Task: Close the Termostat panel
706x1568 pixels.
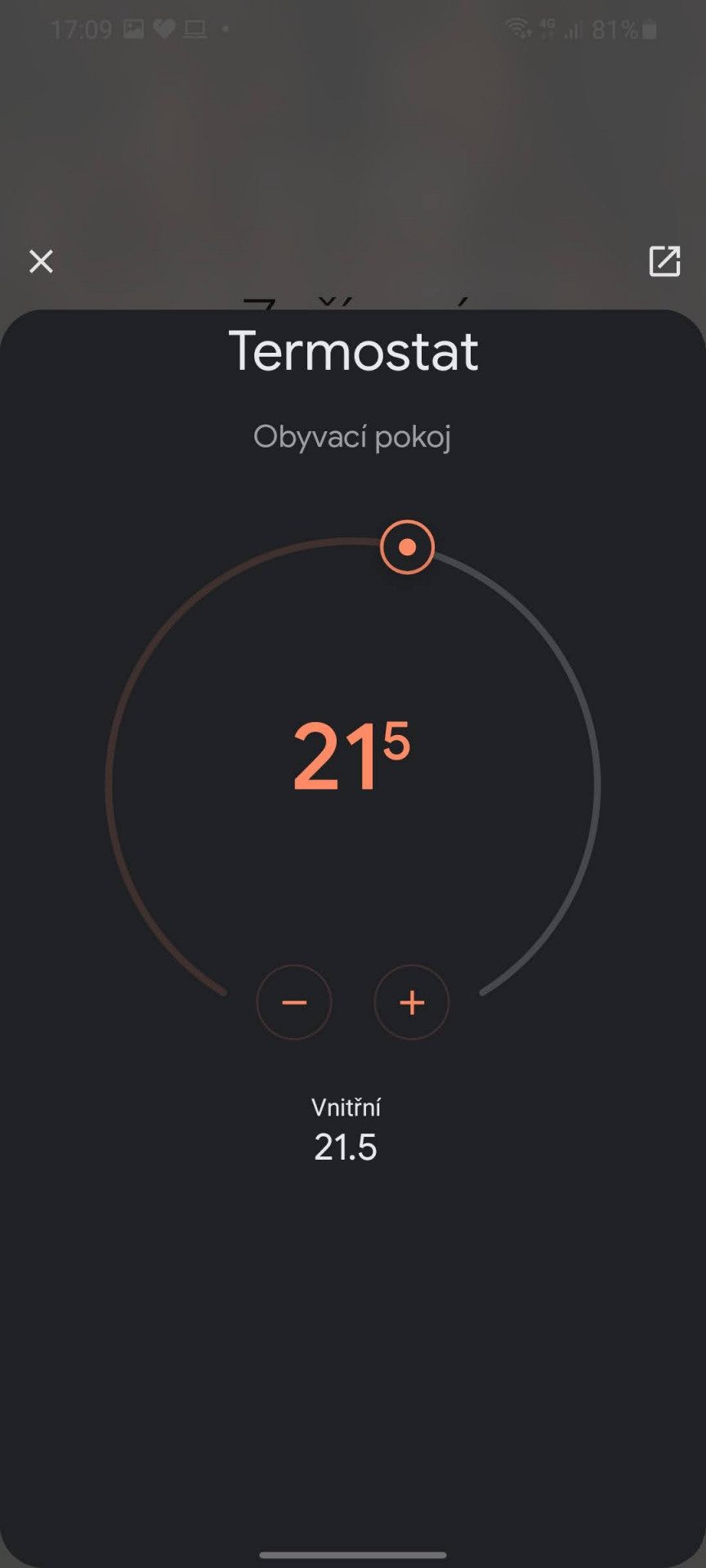Action: click(41, 261)
